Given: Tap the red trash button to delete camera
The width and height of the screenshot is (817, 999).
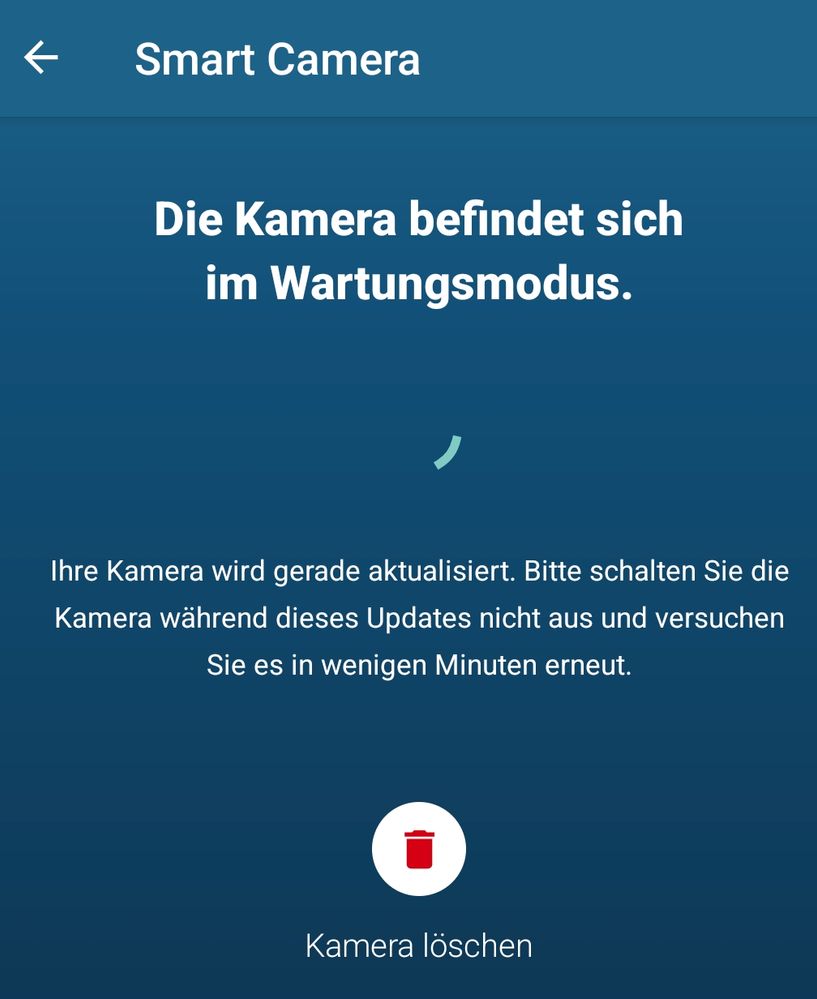Looking at the screenshot, I should tap(418, 849).
